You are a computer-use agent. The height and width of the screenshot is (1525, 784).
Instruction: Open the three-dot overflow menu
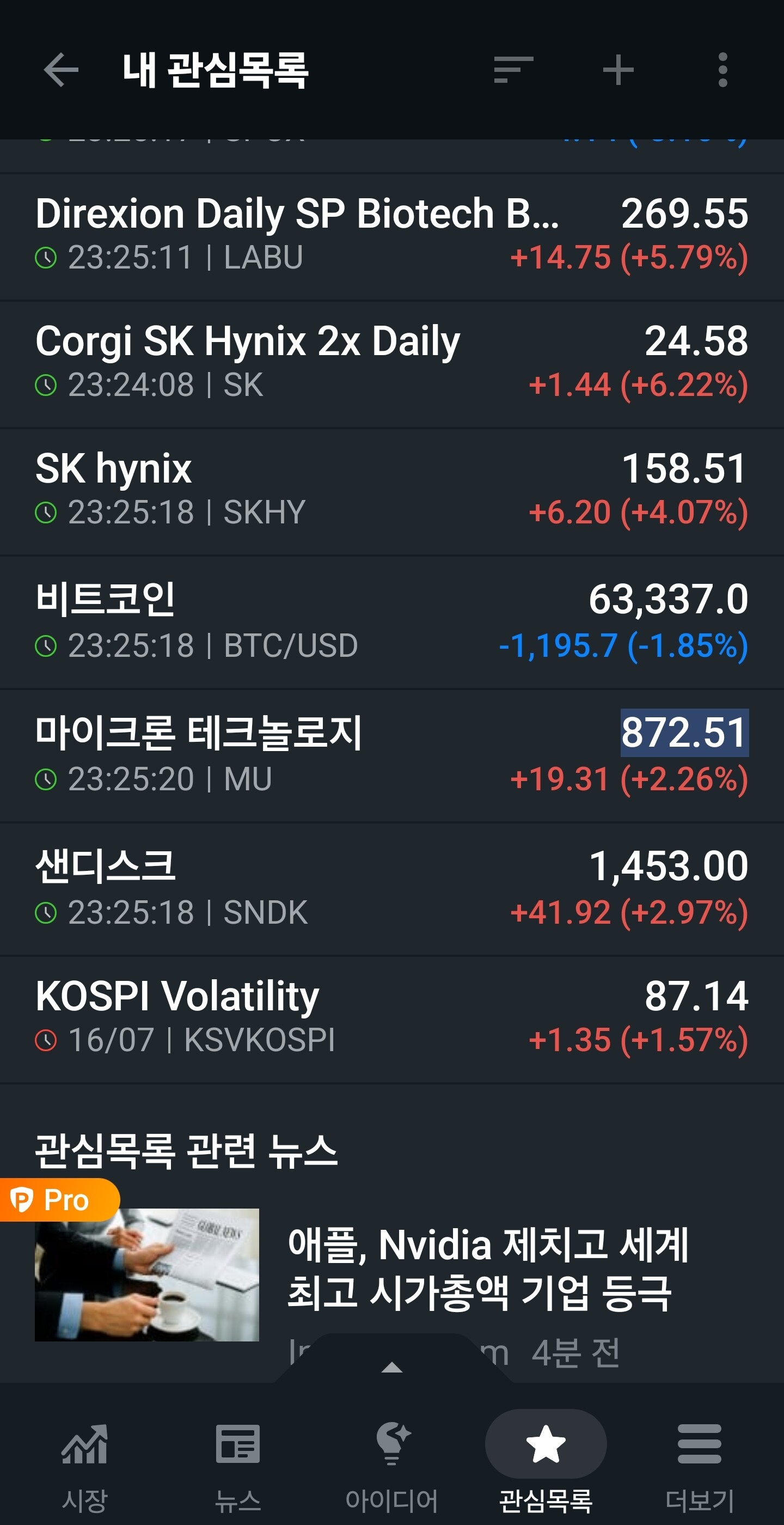tap(722, 70)
